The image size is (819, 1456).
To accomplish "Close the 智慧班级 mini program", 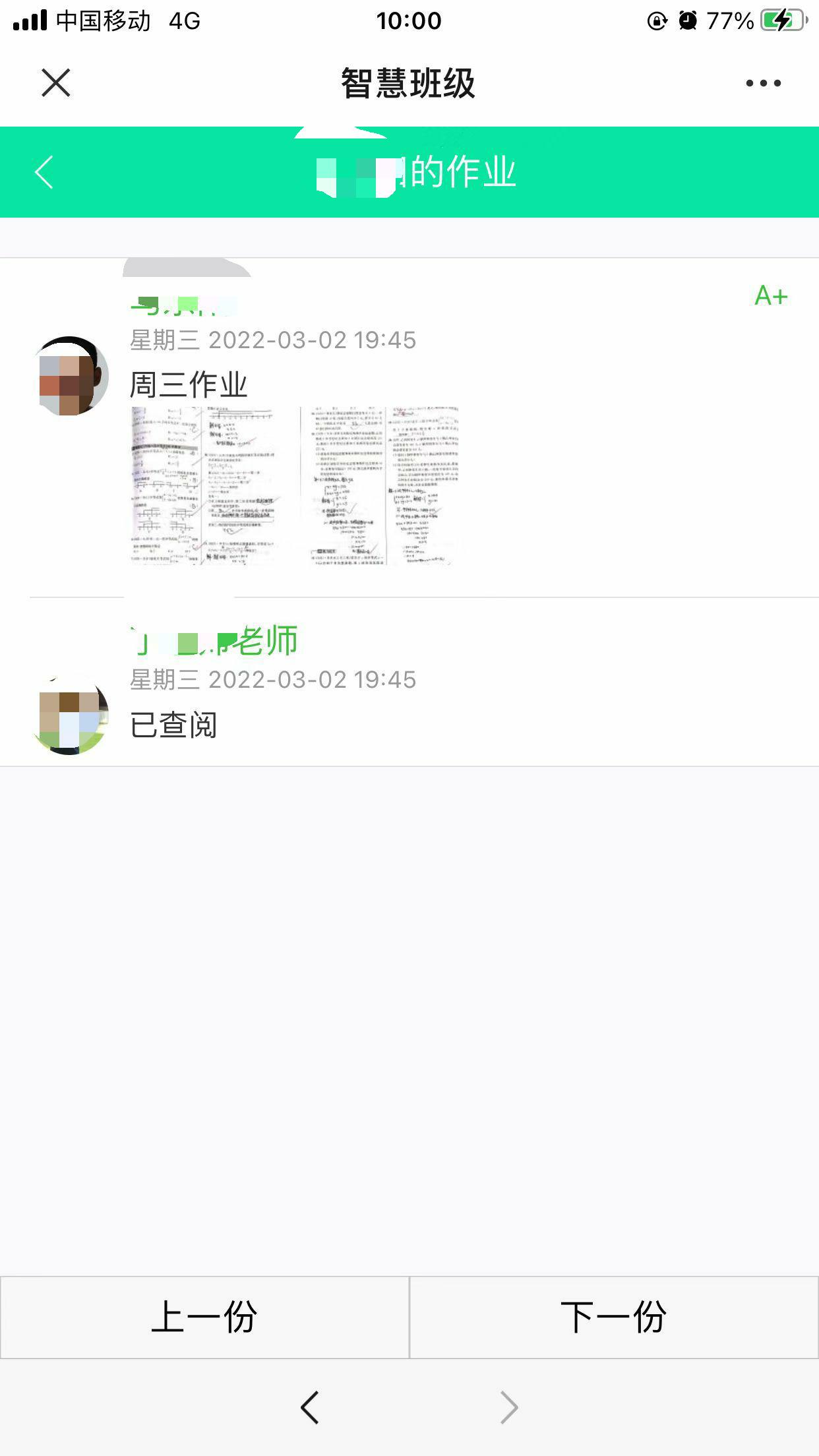I will (55, 82).
